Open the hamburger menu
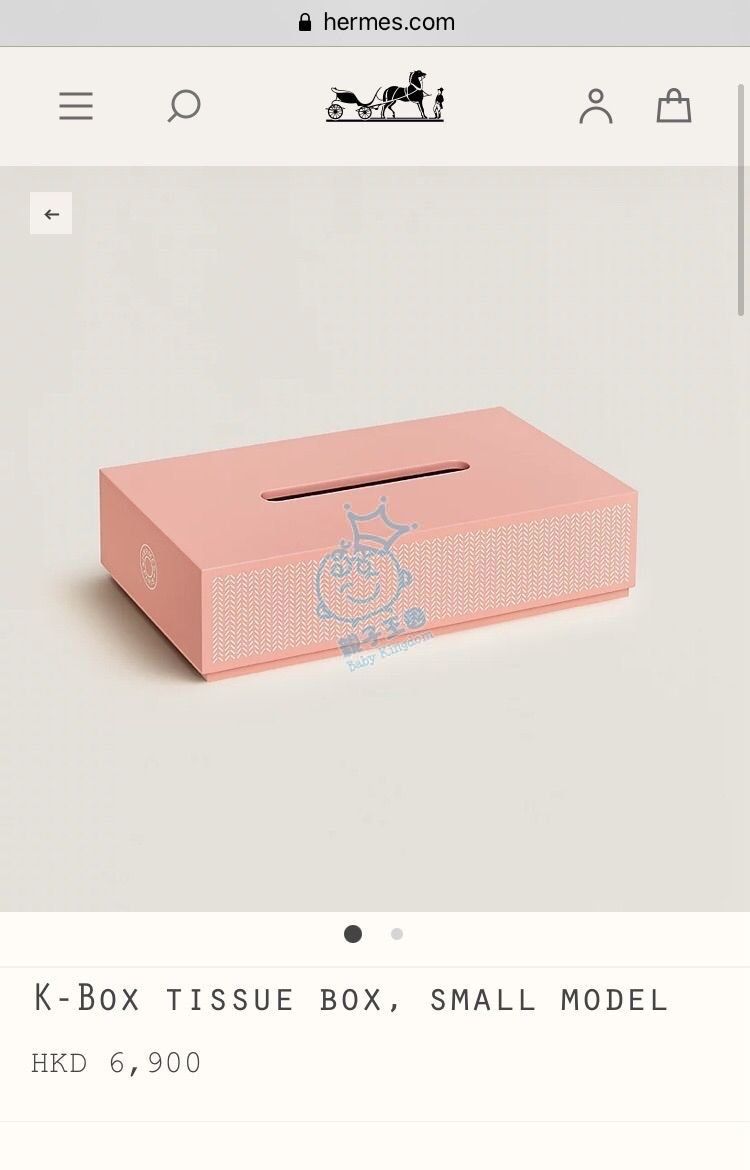750x1170 pixels. (76, 106)
